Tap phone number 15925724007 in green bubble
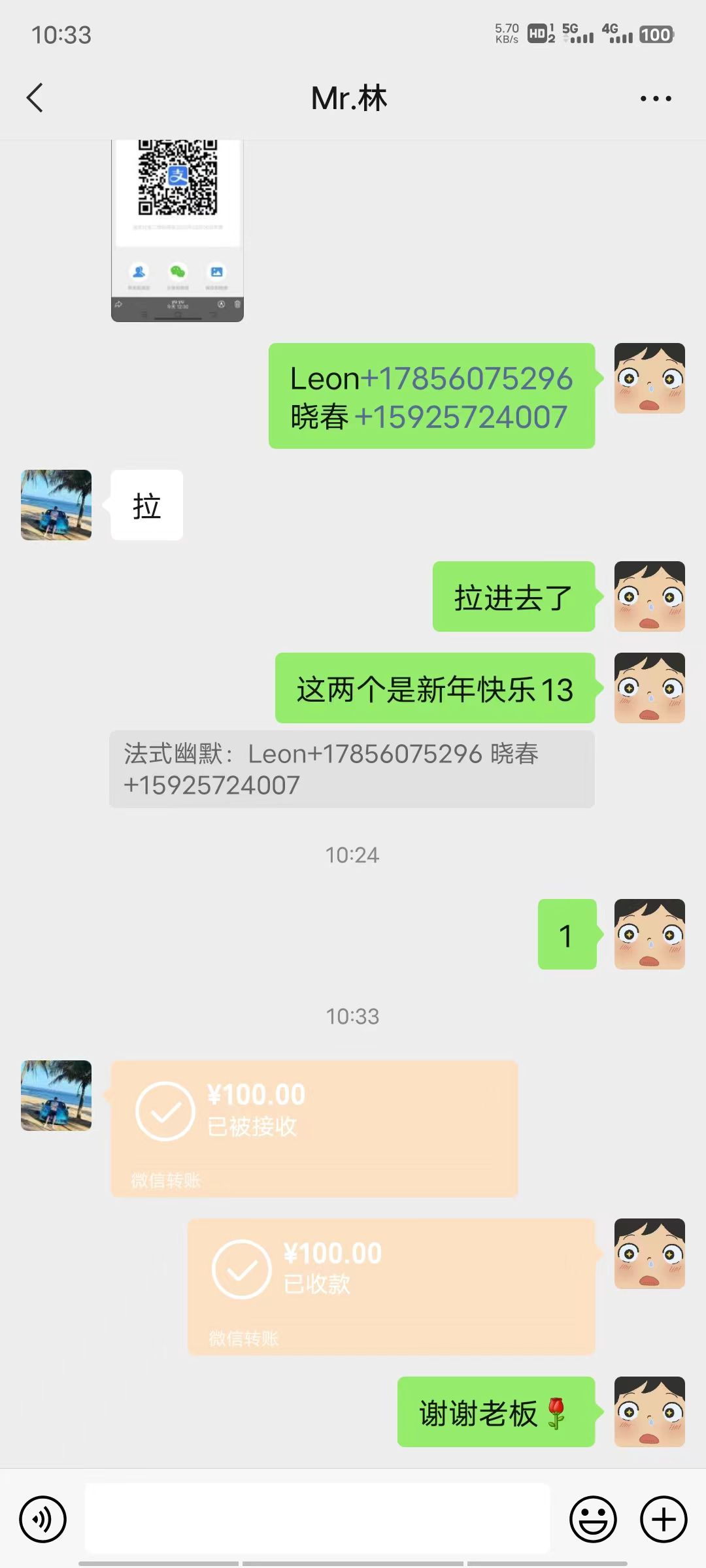Screen dimensions: 706x1568 pos(461,417)
